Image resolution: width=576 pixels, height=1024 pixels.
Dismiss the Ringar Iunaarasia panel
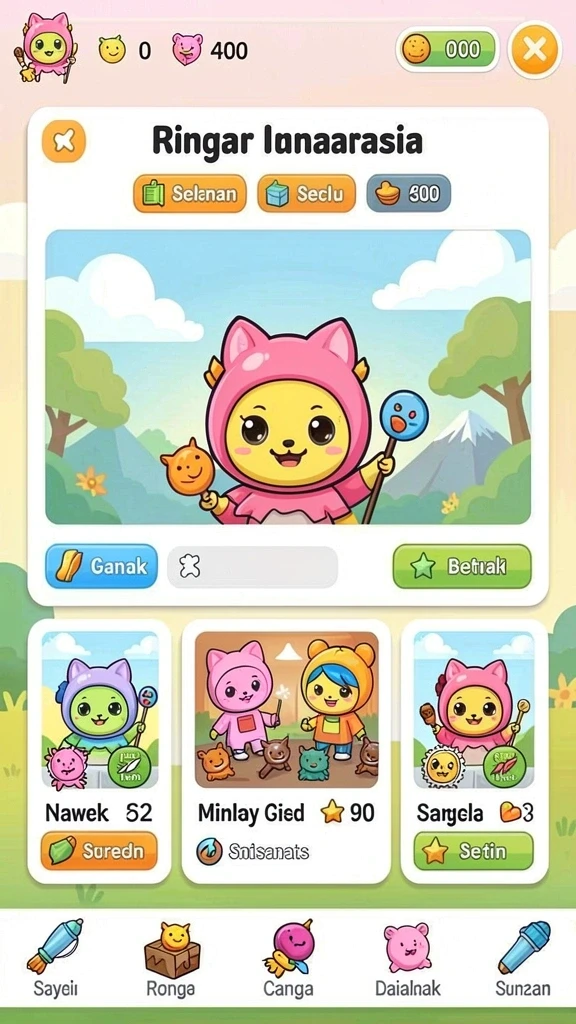[64, 141]
